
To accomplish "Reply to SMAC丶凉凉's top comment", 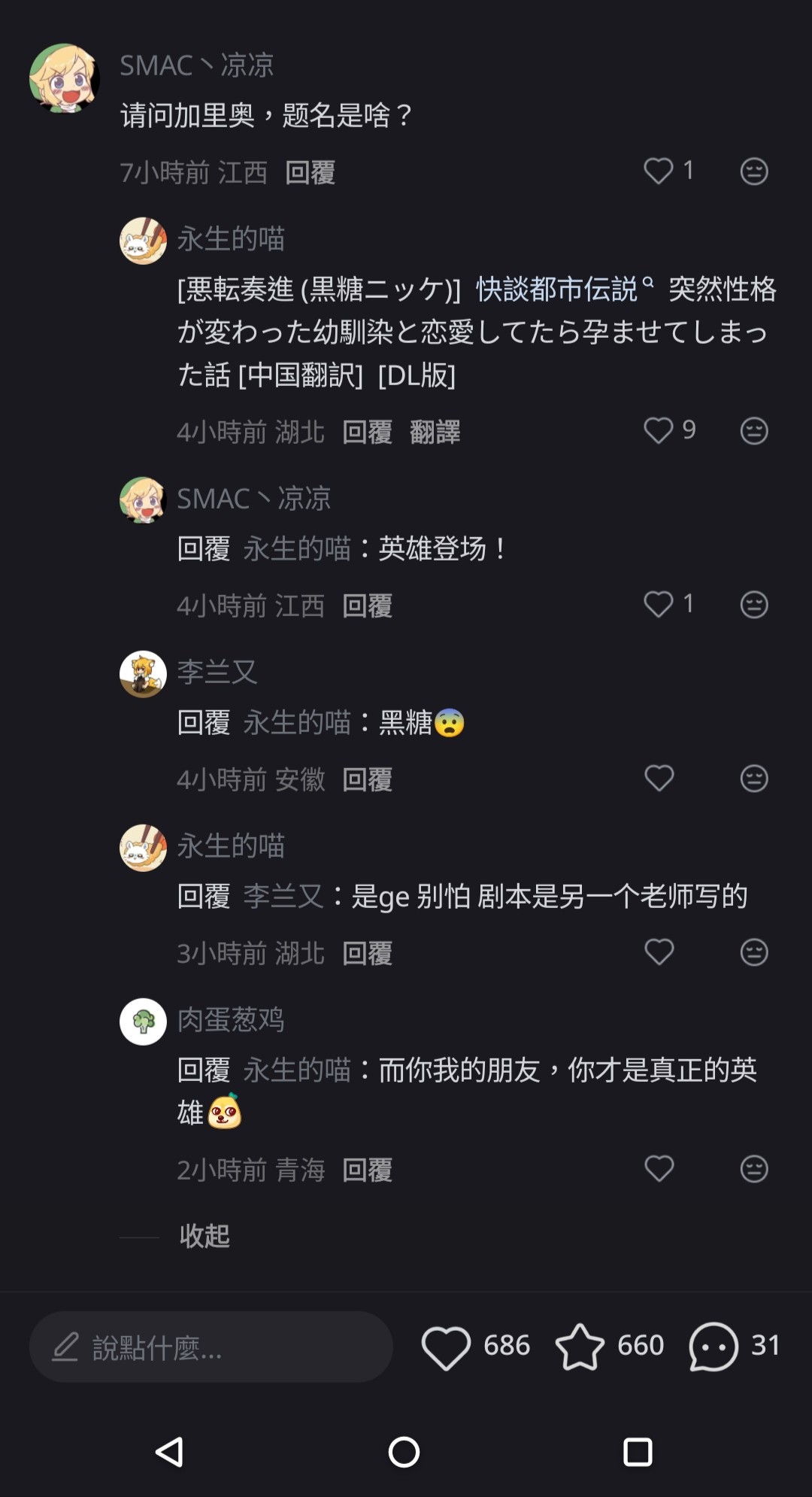I will tap(311, 173).
